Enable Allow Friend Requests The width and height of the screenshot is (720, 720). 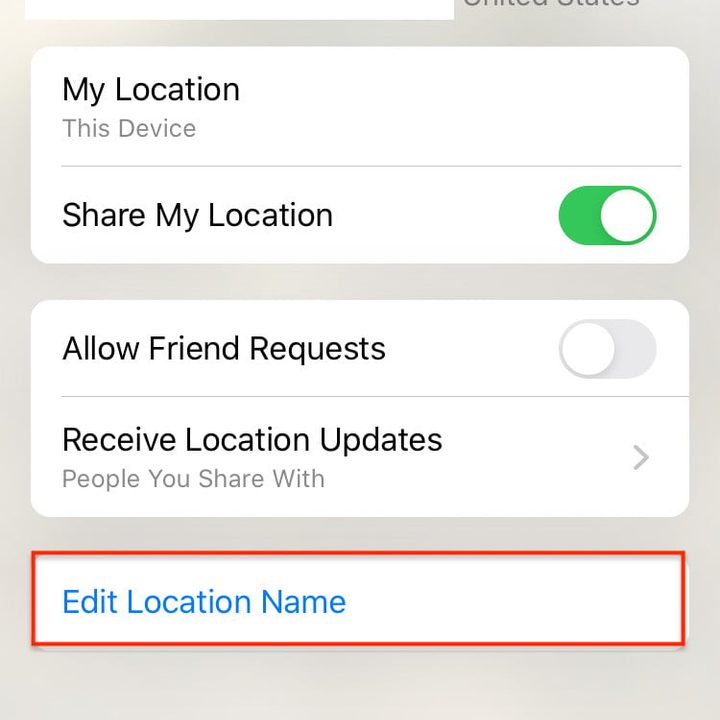pos(607,349)
